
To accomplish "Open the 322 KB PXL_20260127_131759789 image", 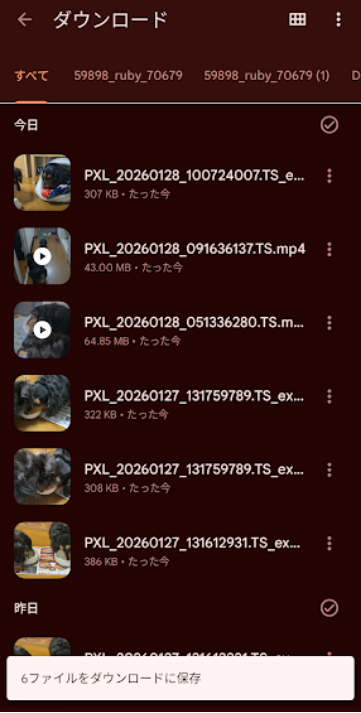I will 180,403.
